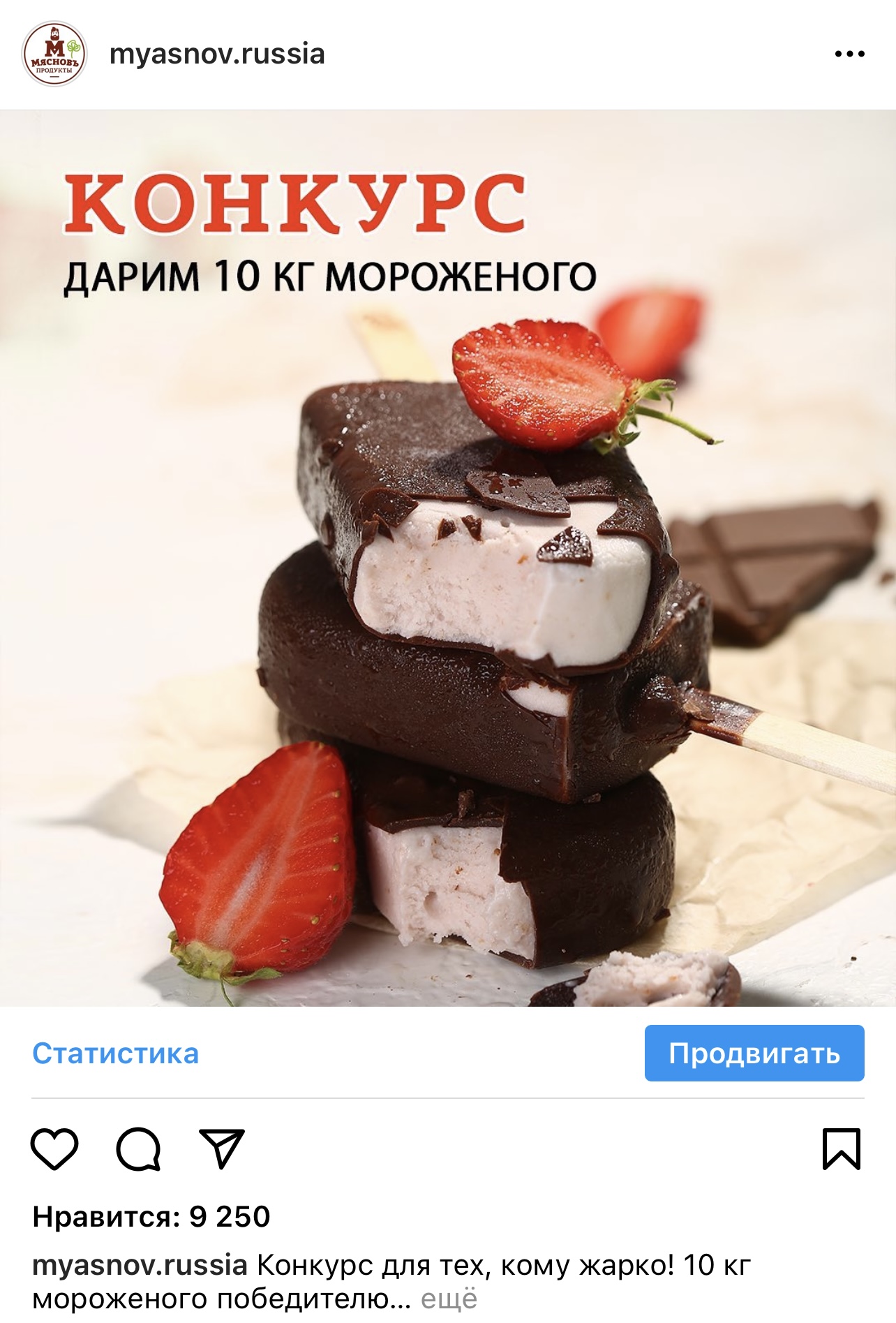Open the three-dot post options menu

coord(849,54)
